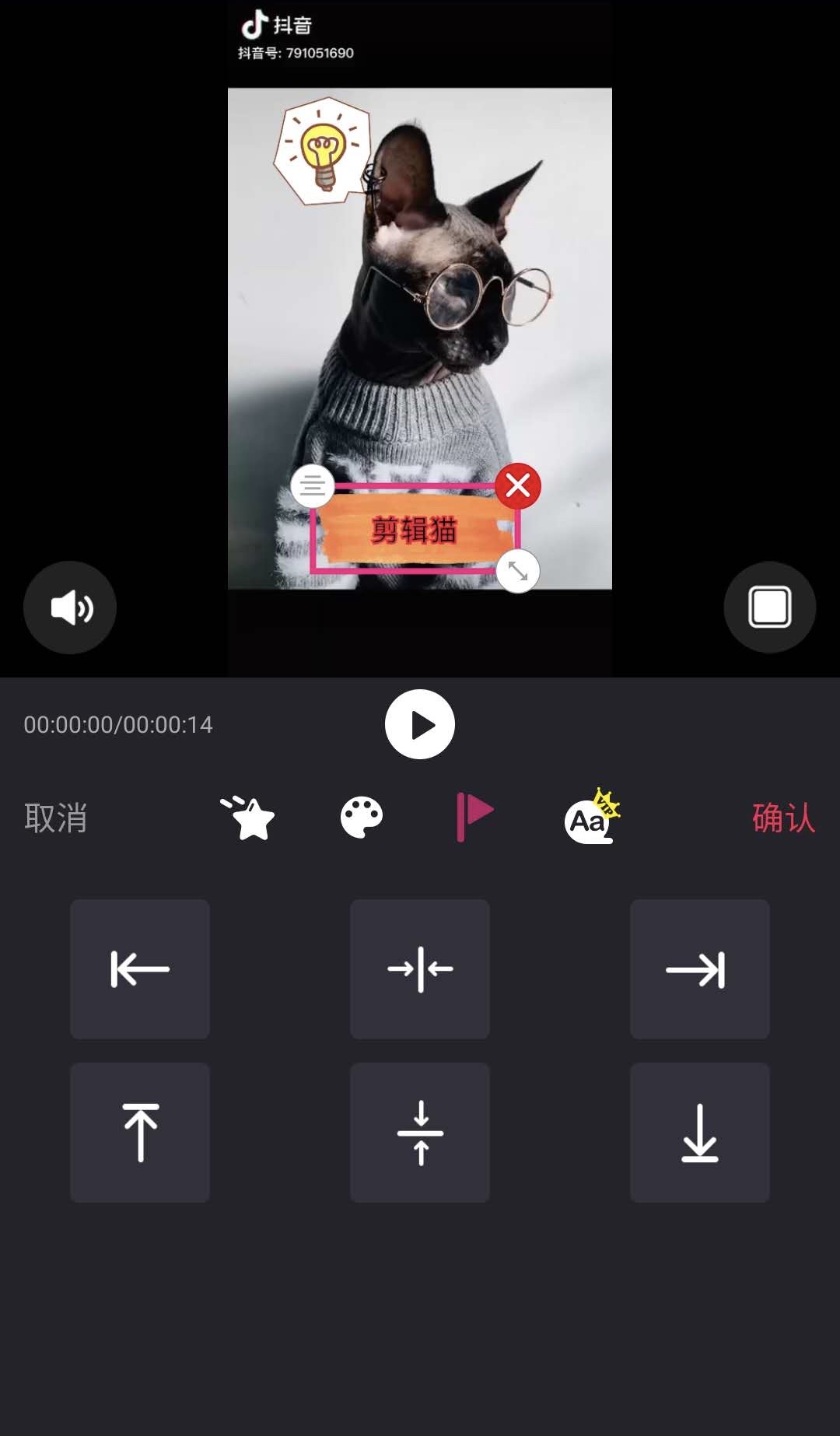Align text to the left edge
This screenshot has width=840, height=1436.
tap(139, 969)
